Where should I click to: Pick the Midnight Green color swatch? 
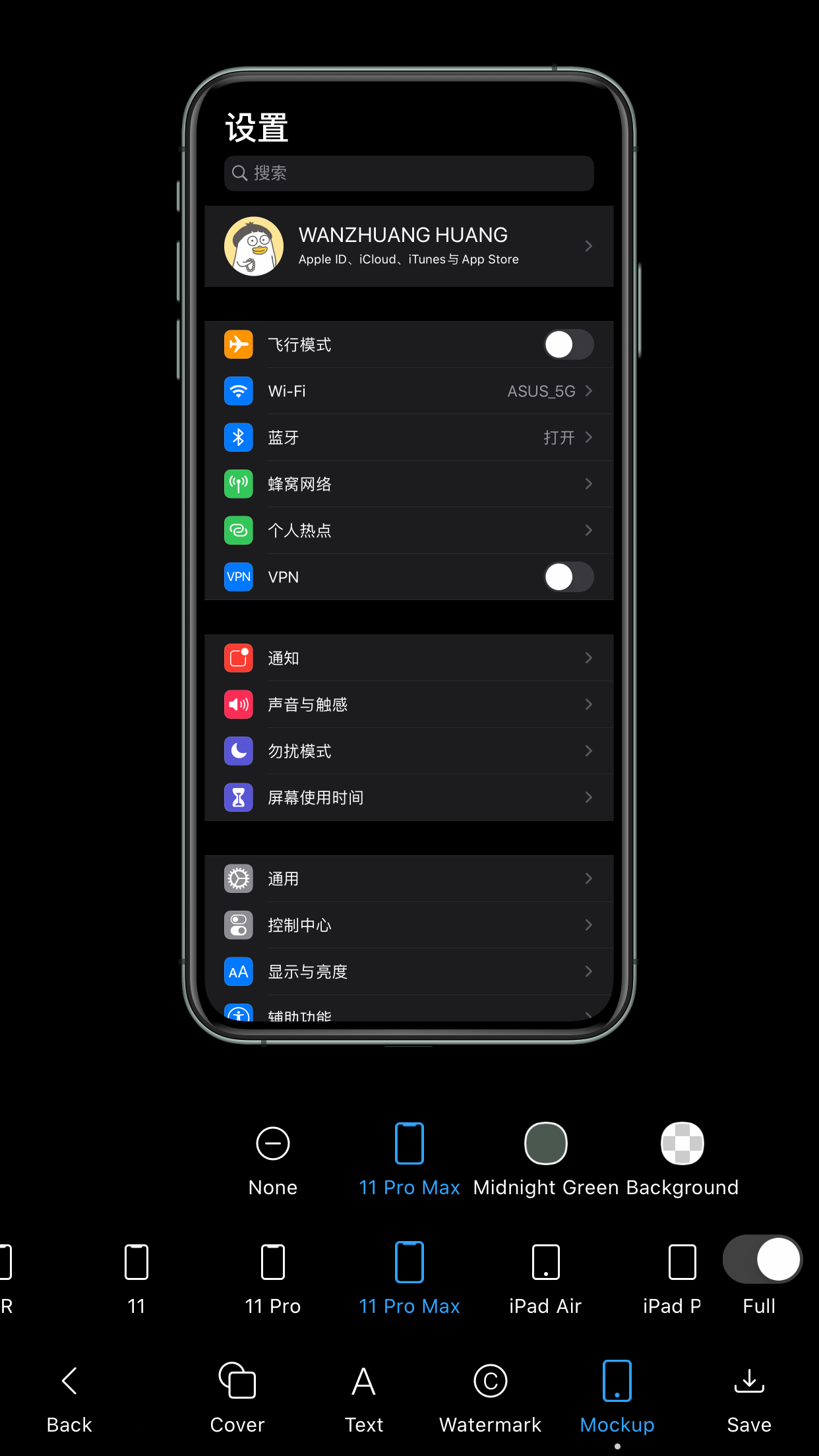tap(545, 1143)
